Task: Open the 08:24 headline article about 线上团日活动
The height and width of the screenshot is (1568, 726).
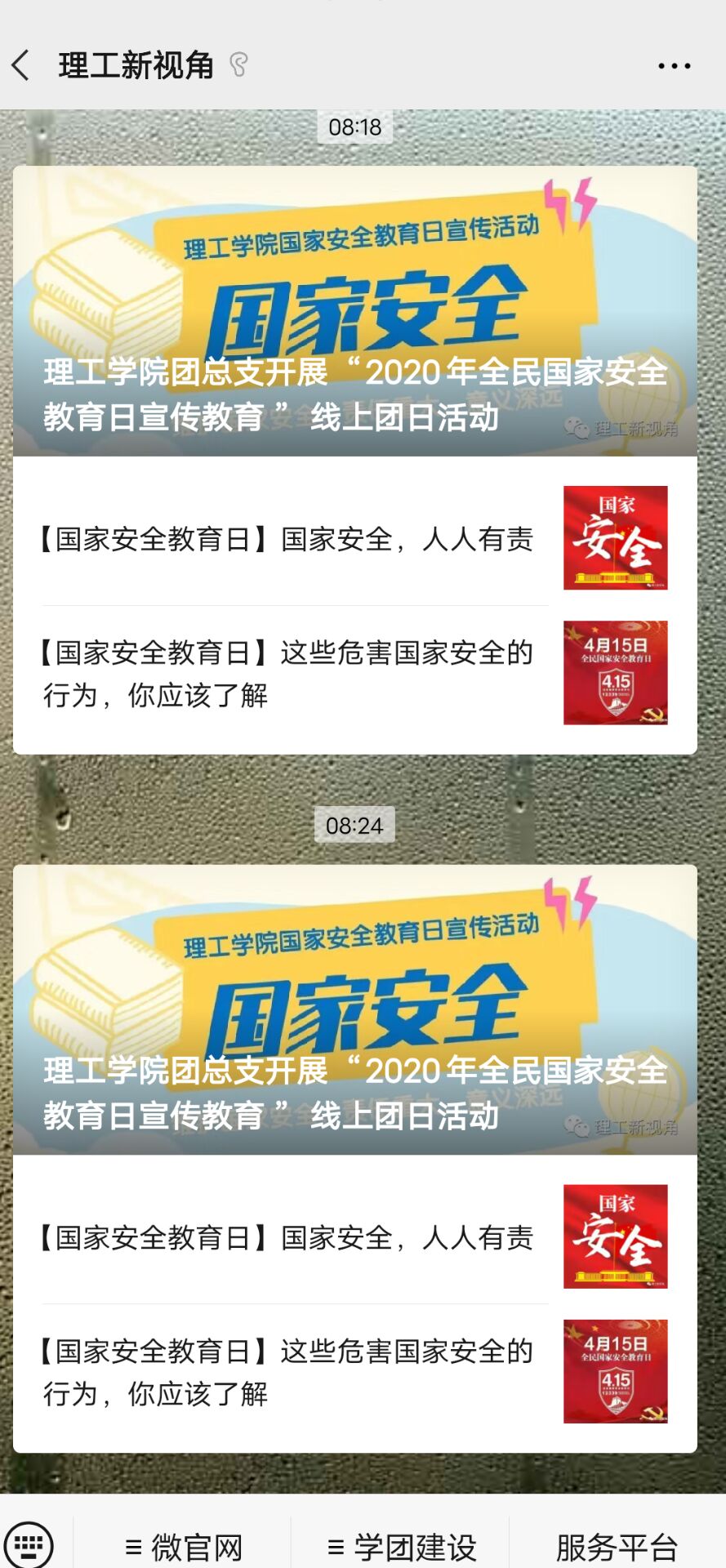Action: [354, 1009]
